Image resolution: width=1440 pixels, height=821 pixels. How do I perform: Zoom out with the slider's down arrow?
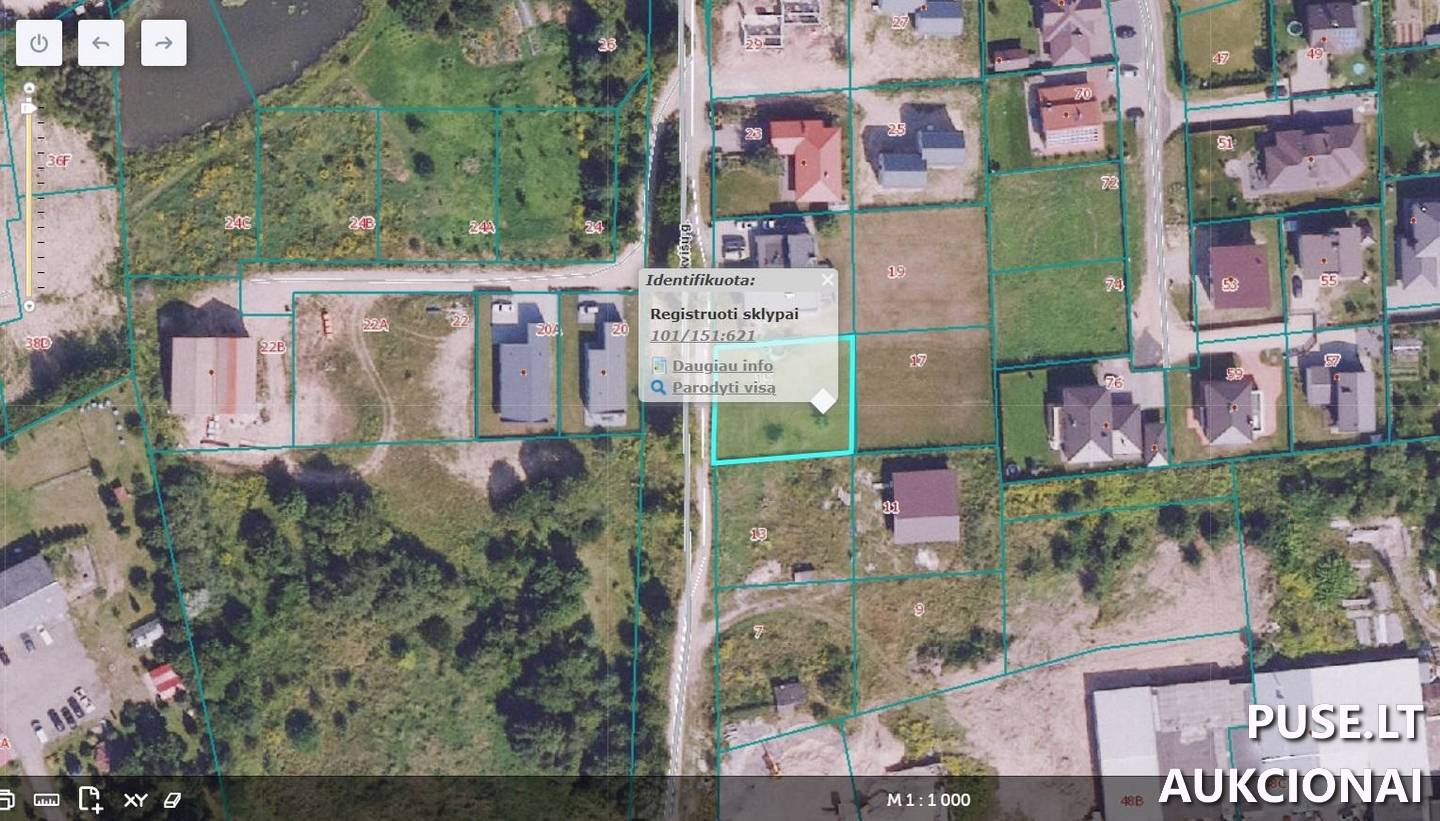[28, 306]
